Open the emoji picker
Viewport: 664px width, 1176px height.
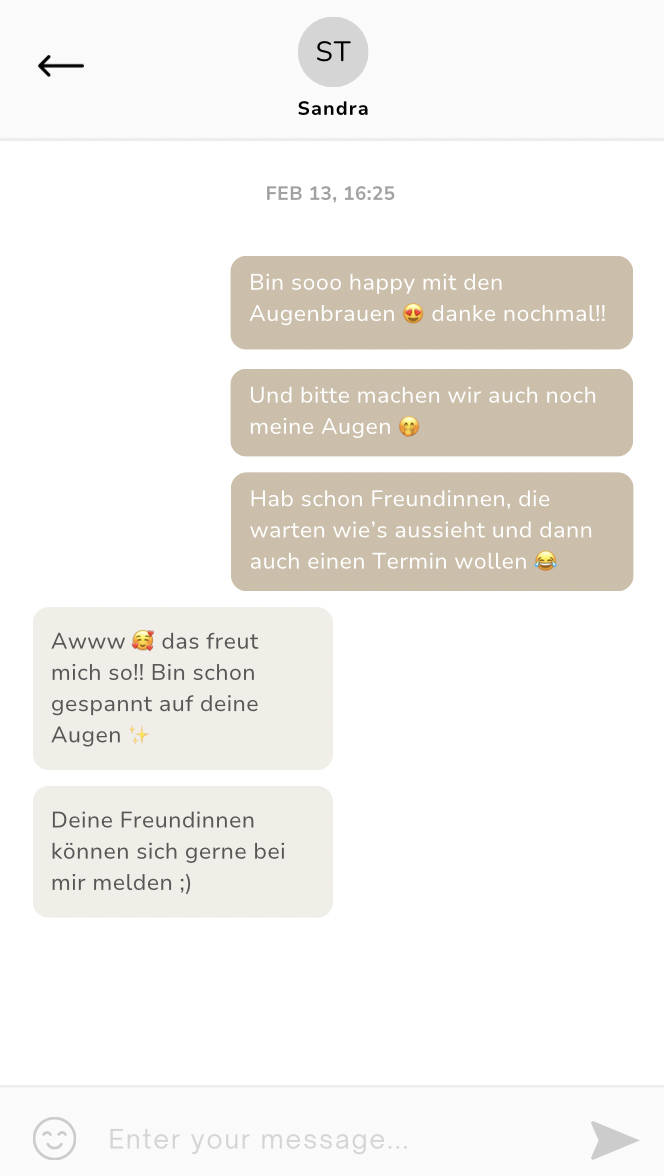tap(55, 1138)
